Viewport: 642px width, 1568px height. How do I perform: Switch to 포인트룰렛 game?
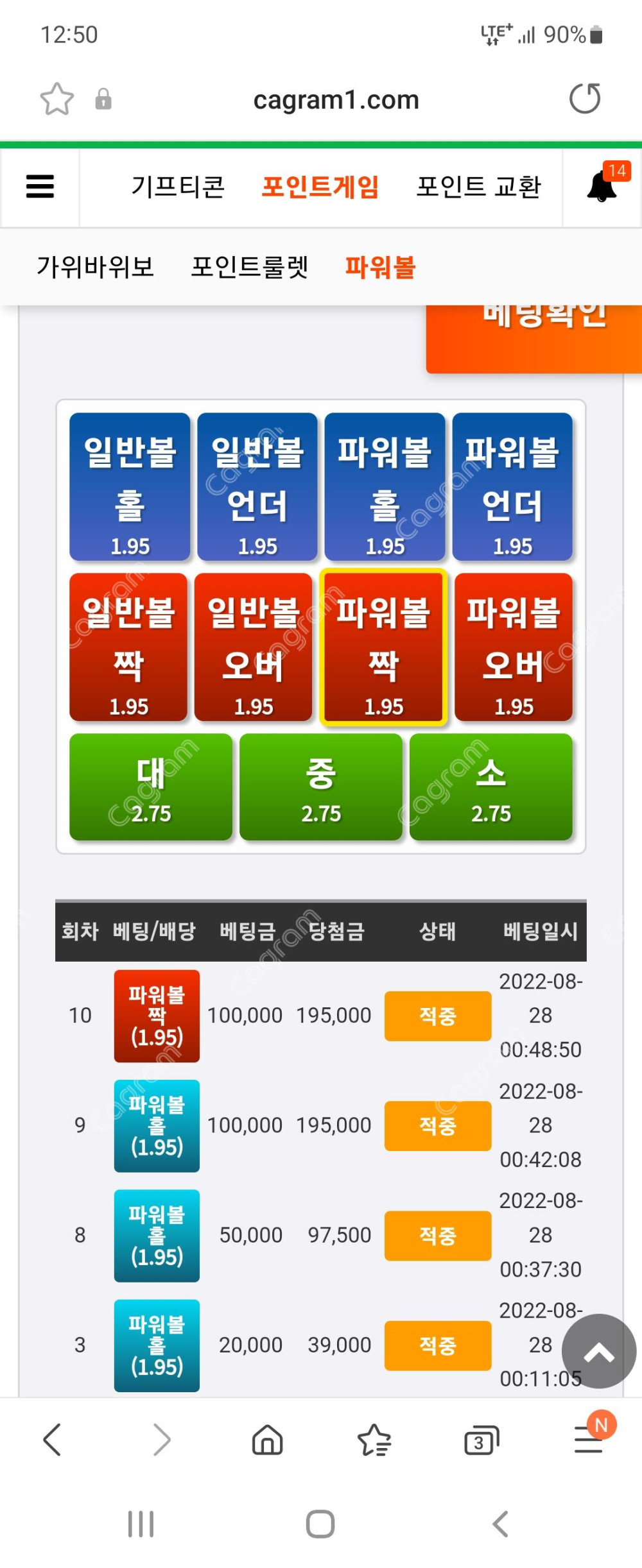click(250, 266)
